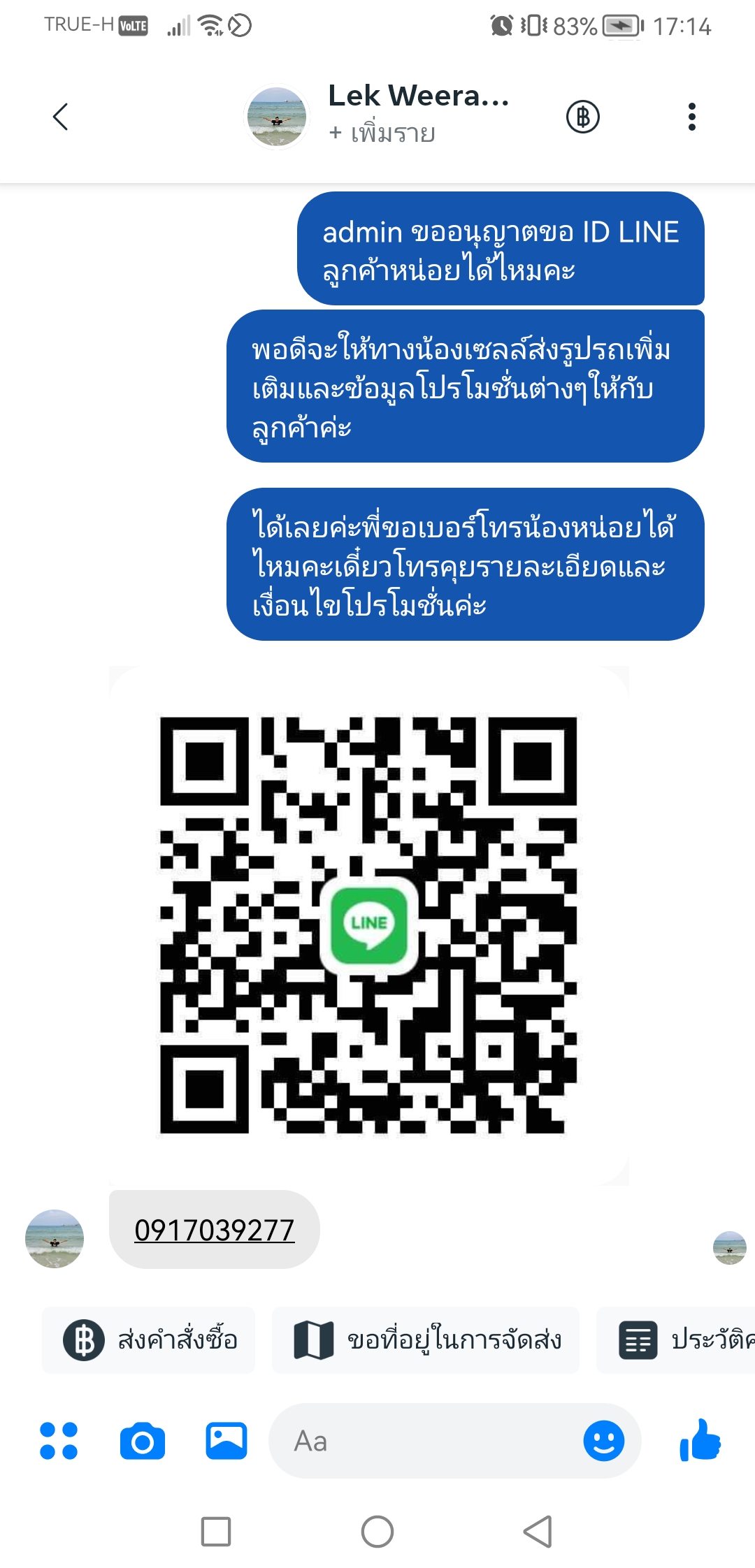Send a thumbs-up like
This screenshot has width=755, height=1568.
(700, 1441)
